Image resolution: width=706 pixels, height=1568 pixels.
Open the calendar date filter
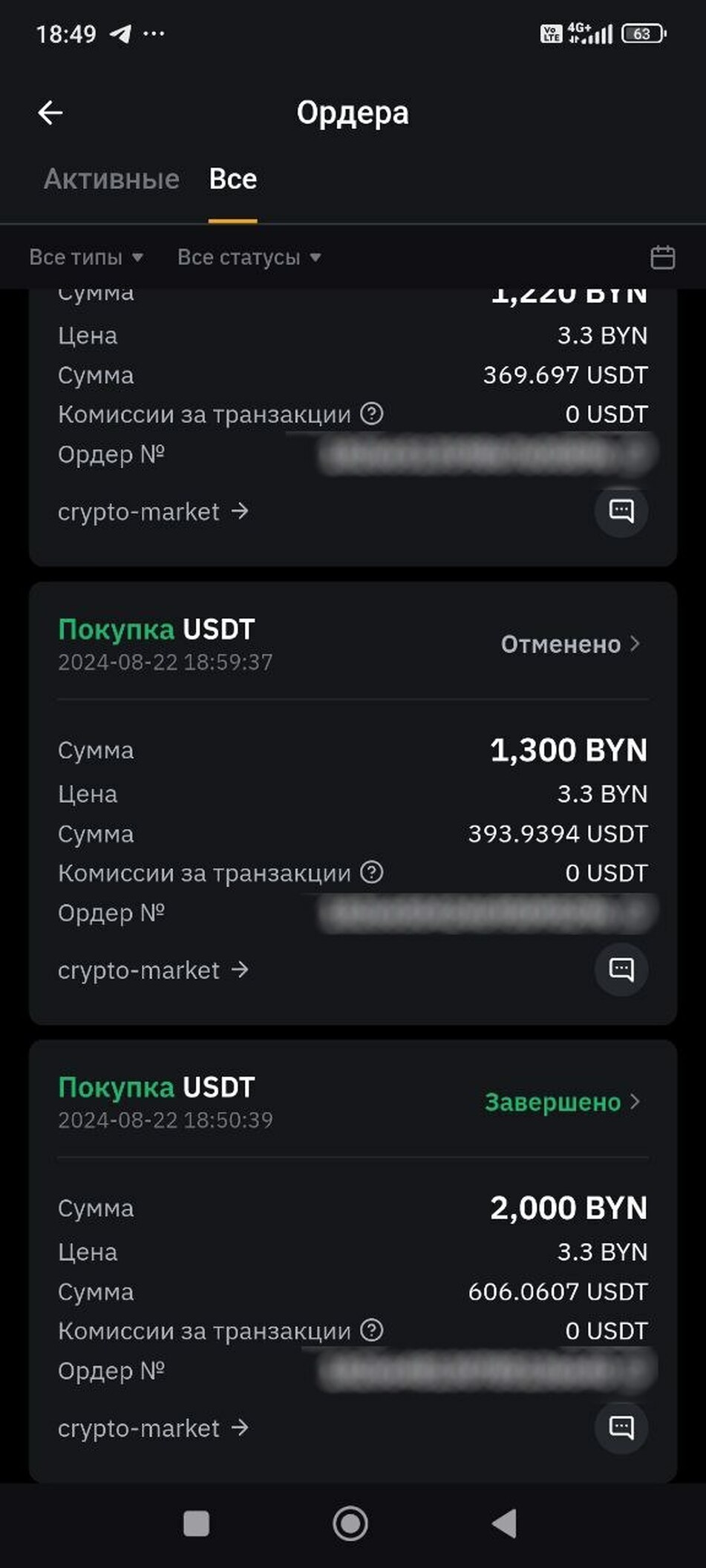pos(662,257)
